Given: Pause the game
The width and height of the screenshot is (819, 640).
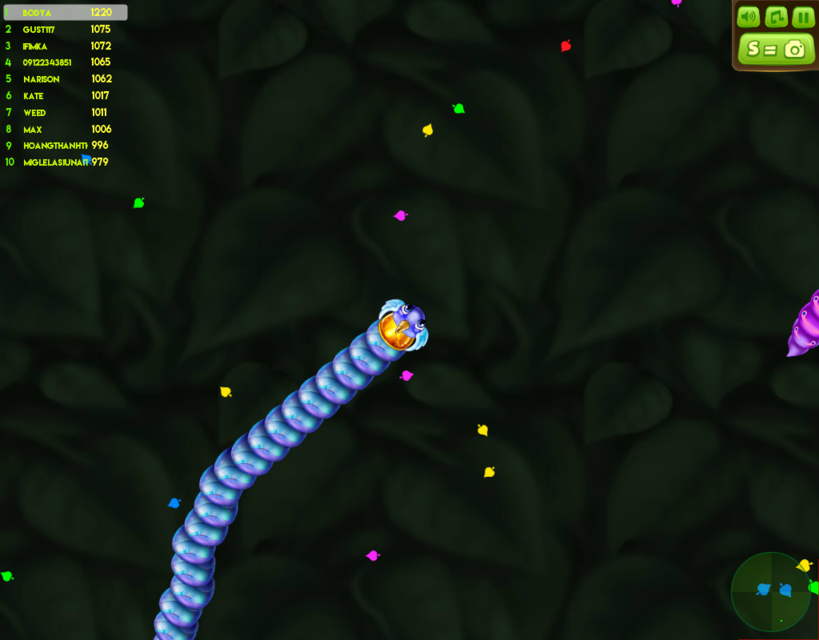Looking at the screenshot, I should [x=803, y=17].
